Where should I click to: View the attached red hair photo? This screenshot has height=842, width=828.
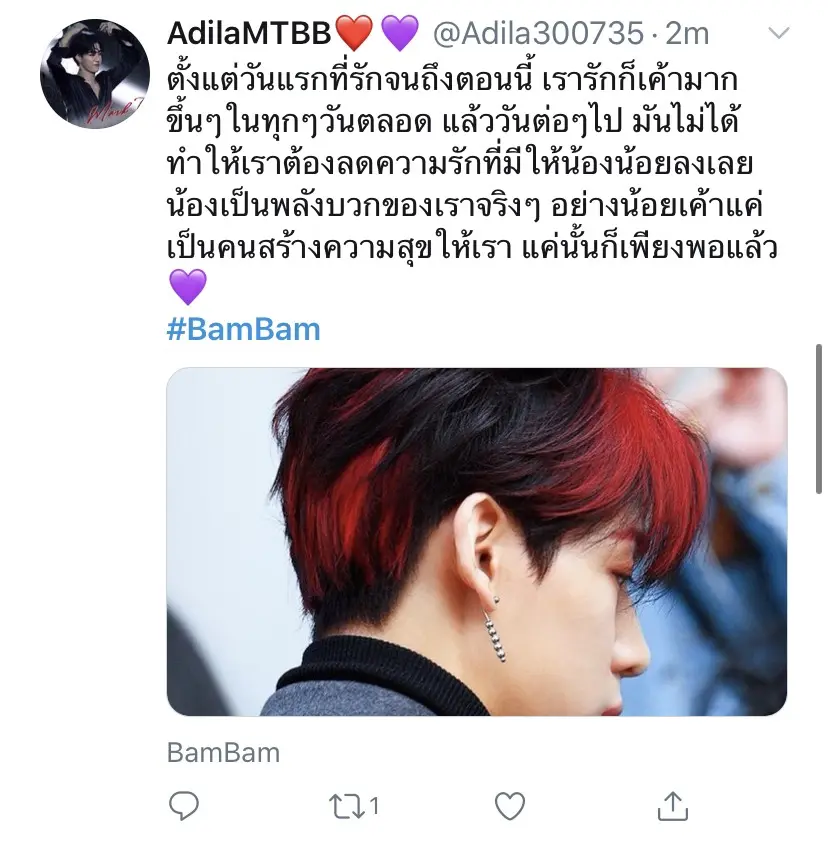[476, 541]
